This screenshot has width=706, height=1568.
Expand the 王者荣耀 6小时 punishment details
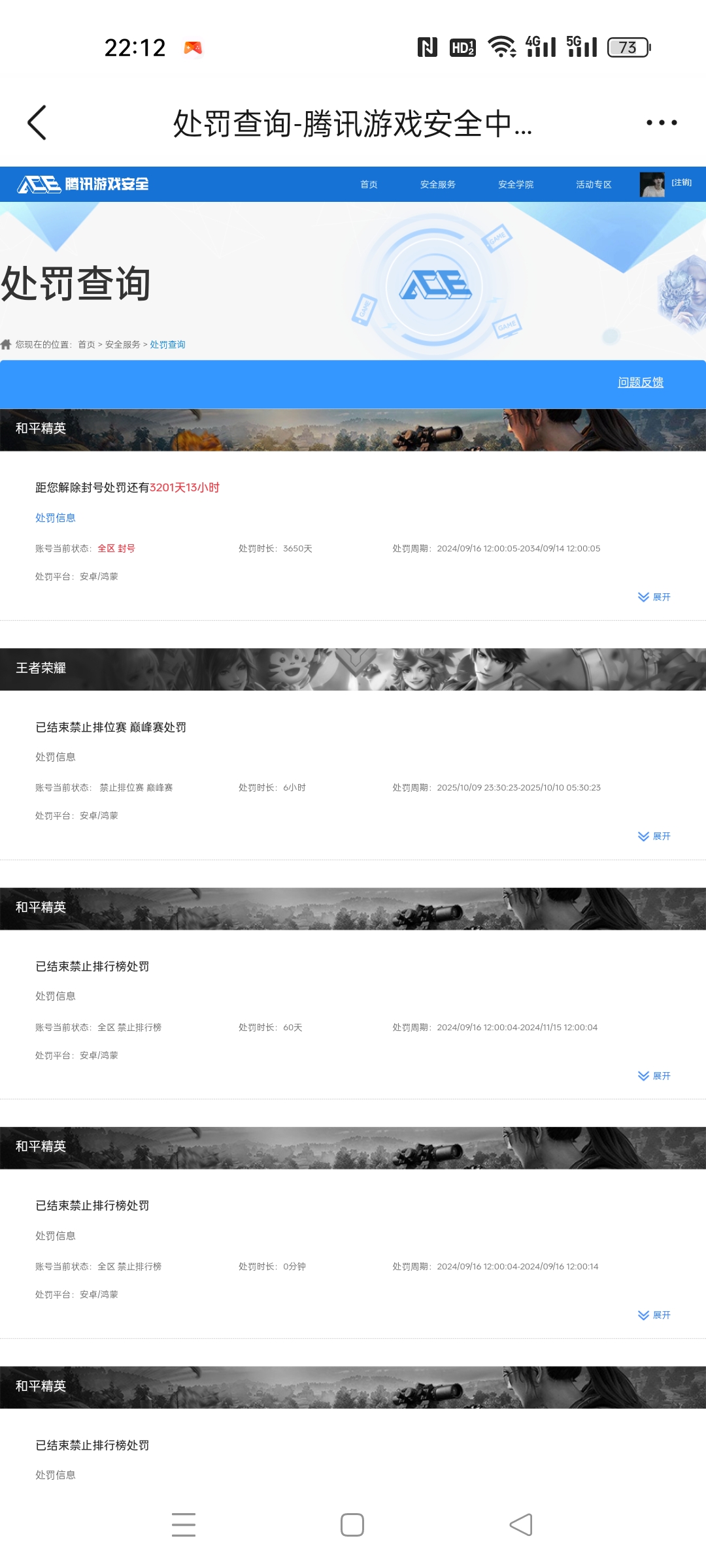[654, 836]
